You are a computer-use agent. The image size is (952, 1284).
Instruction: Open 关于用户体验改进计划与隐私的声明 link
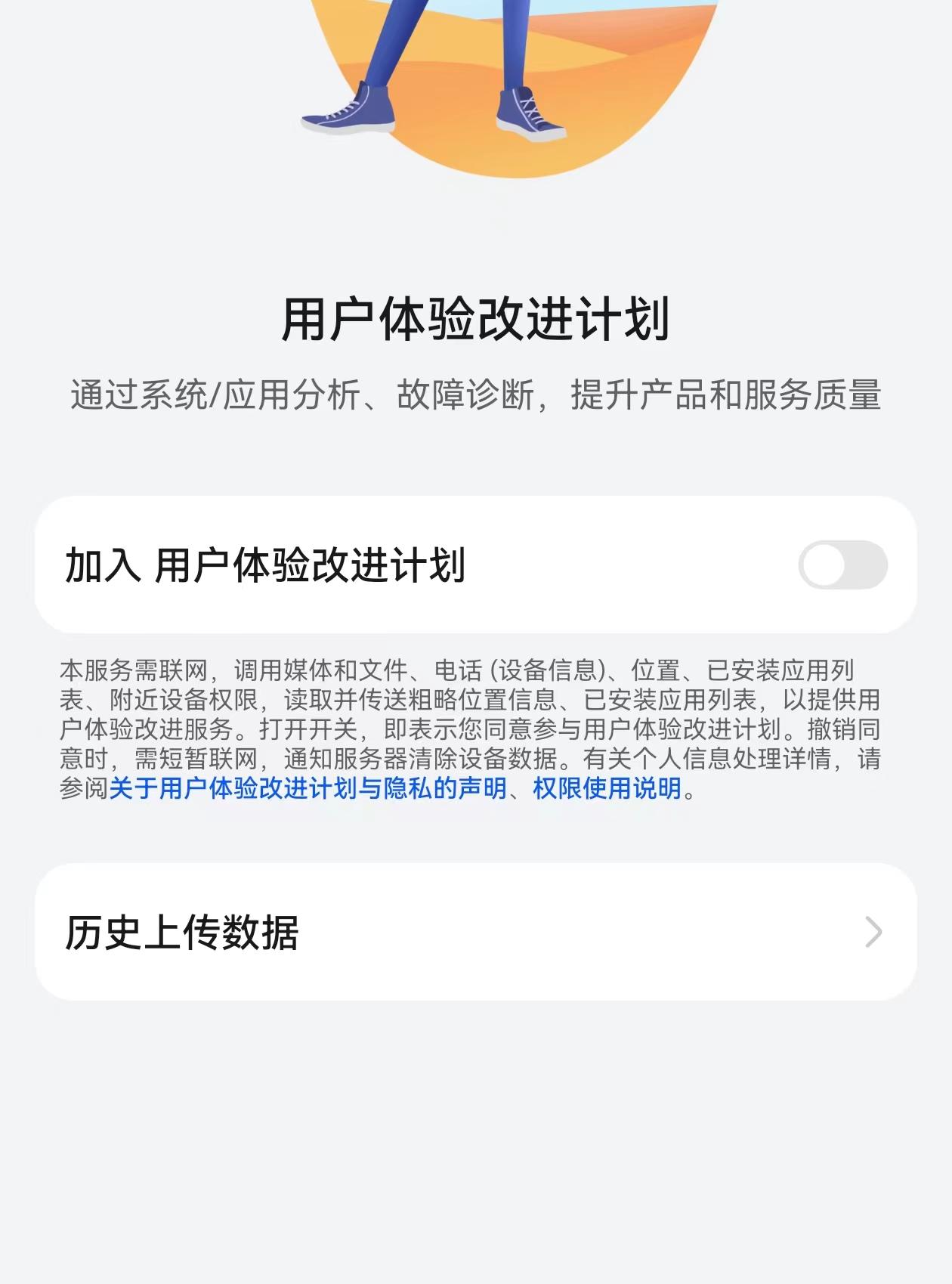[x=308, y=789]
